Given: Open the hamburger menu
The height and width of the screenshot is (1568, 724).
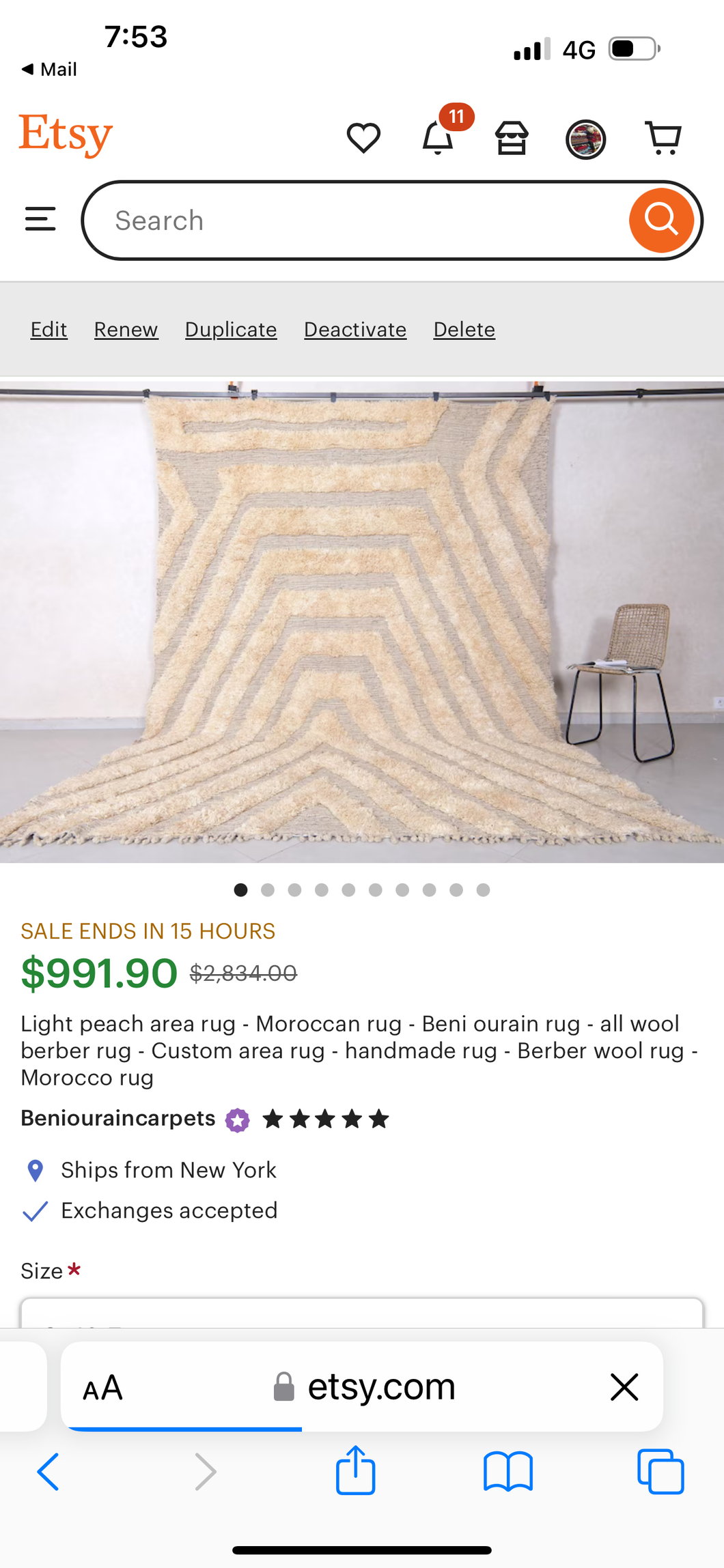Looking at the screenshot, I should point(40,220).
